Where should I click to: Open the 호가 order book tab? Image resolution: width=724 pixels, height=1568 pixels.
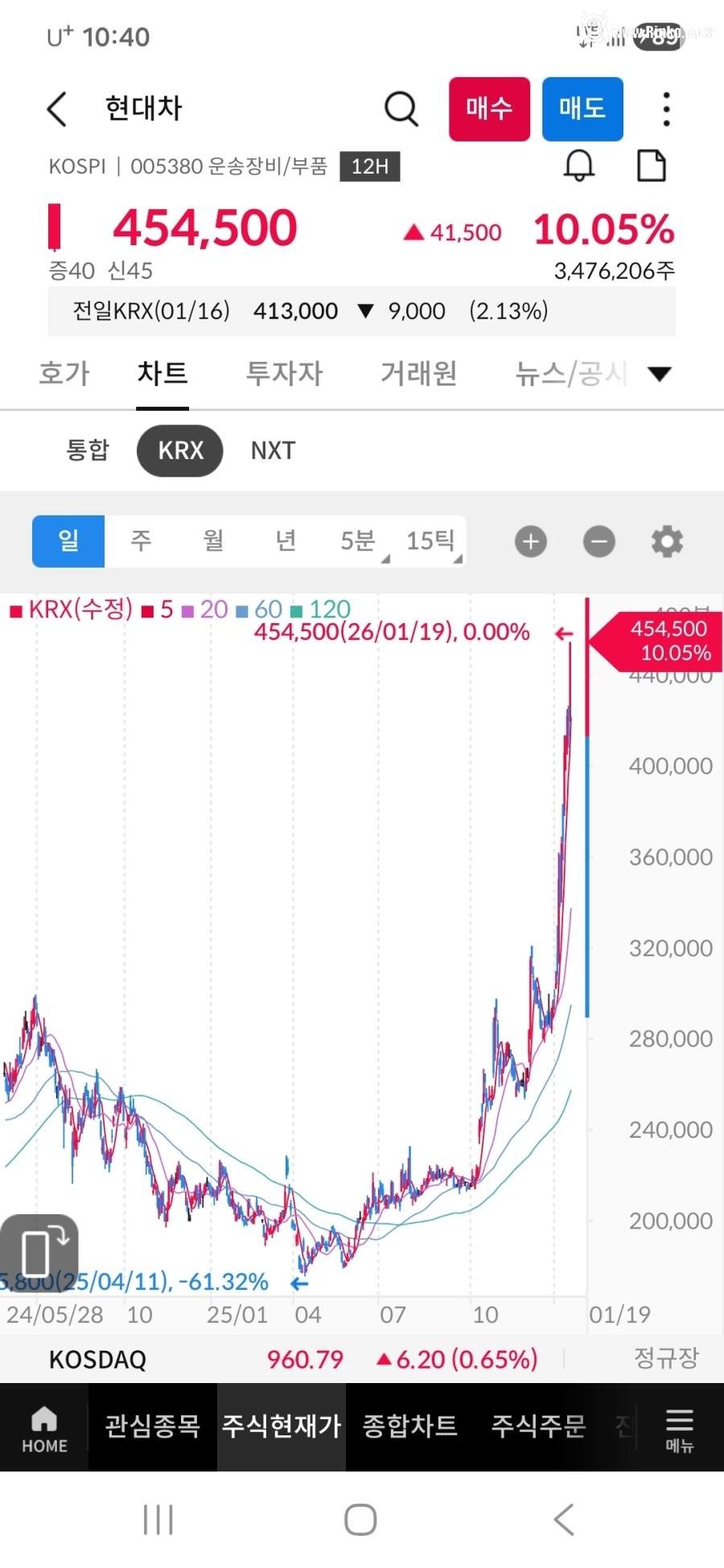pos(63,373)
